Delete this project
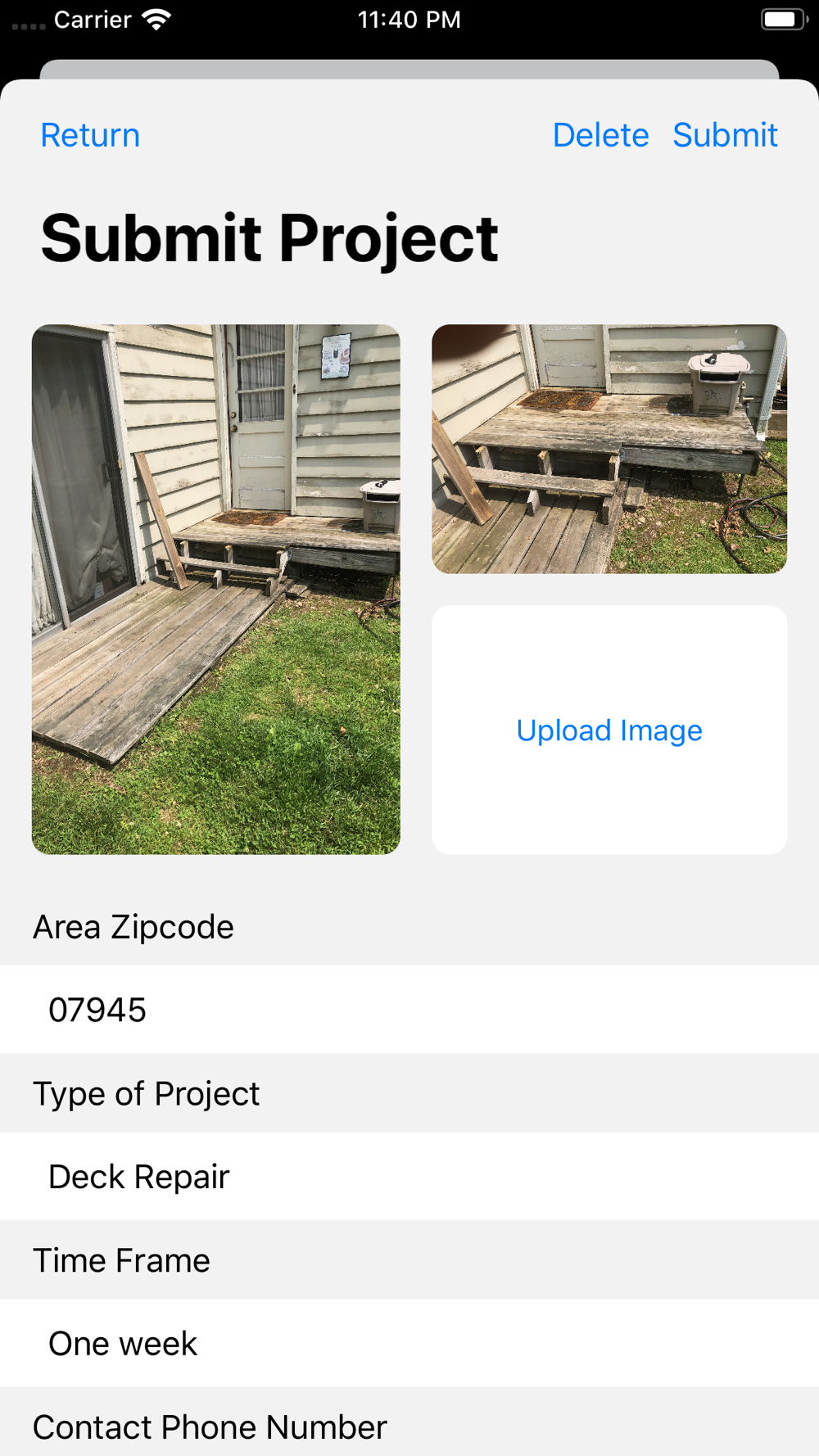This screenshot has width=819, height=1456. [x=600, y=135]
